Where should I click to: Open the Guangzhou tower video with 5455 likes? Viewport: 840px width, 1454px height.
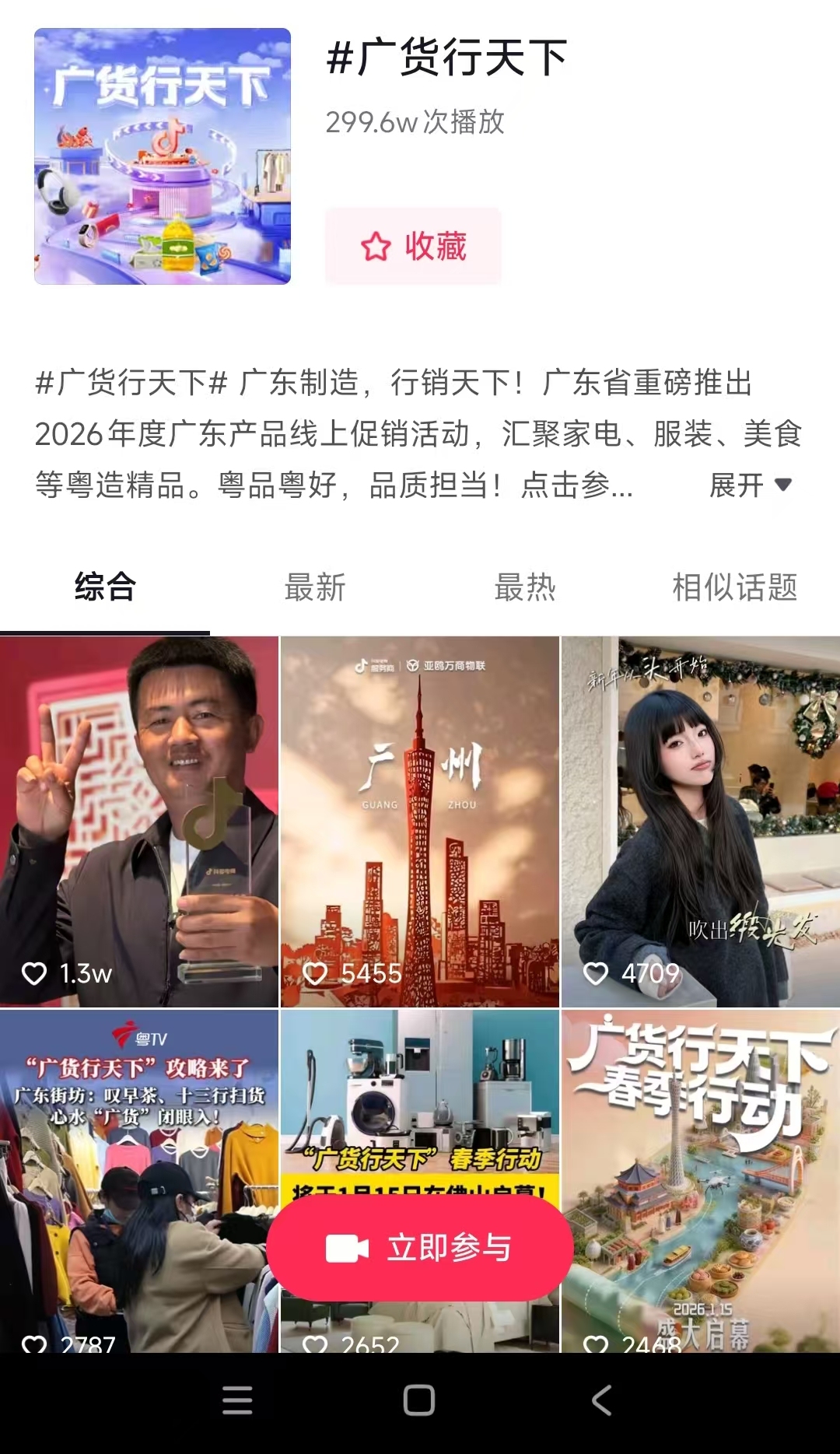point(419,821)
